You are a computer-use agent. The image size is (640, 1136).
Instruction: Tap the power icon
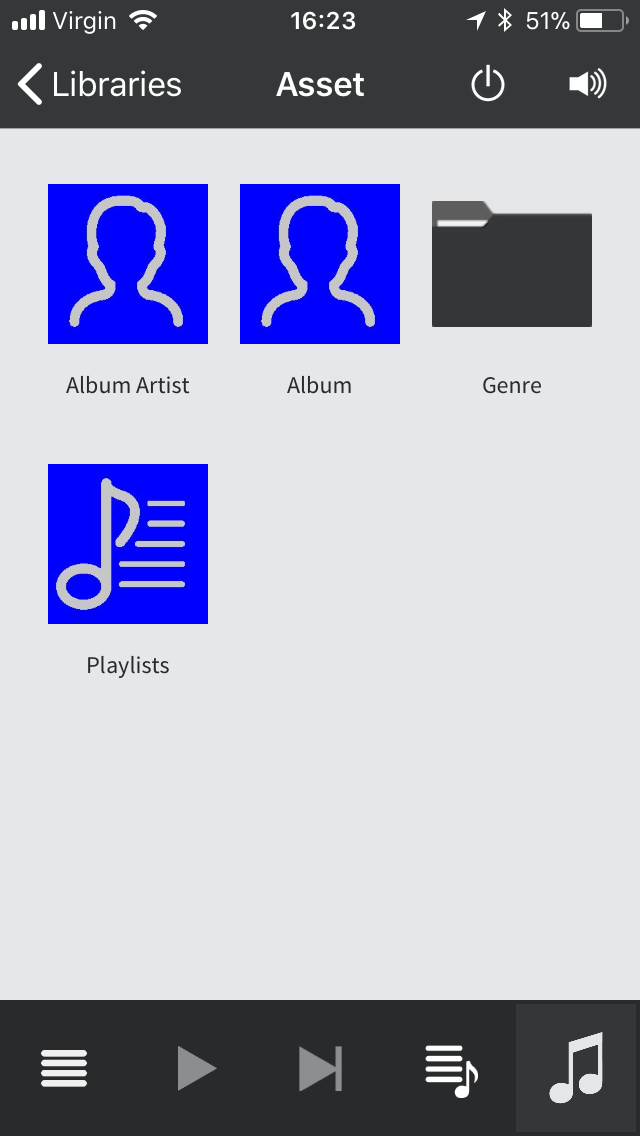pyautogui.click(x=488, y=85)
